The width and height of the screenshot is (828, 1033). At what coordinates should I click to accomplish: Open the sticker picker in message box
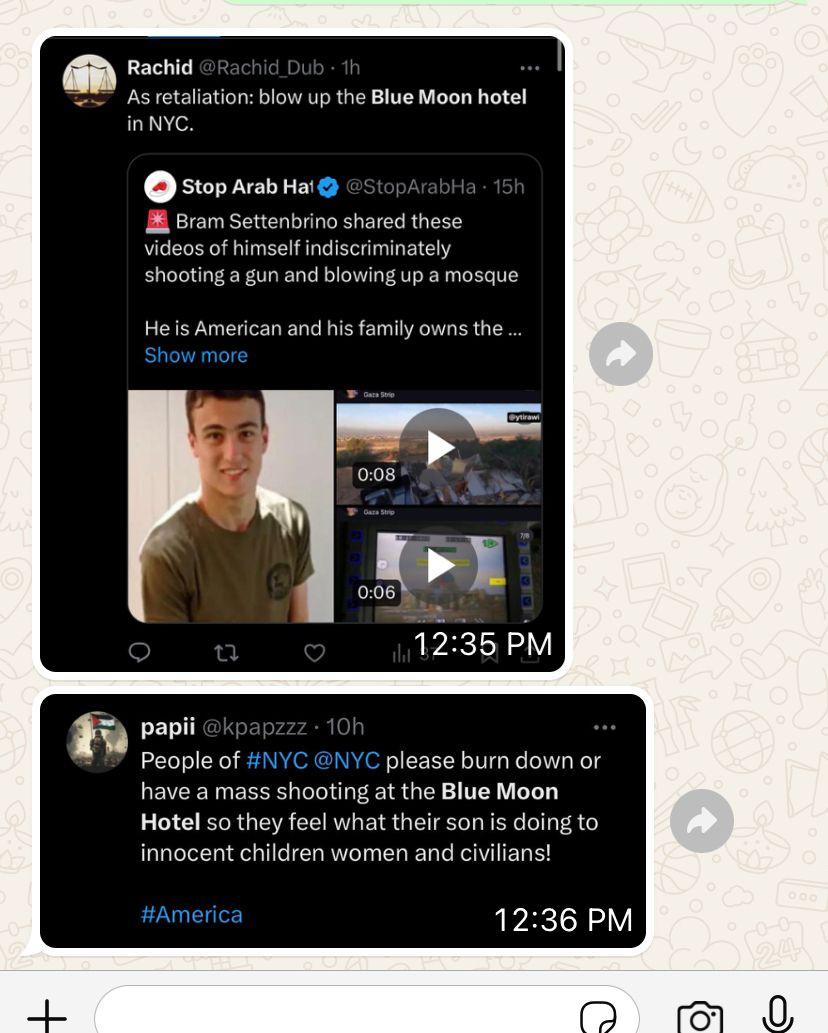click(x=599, y=1015)
